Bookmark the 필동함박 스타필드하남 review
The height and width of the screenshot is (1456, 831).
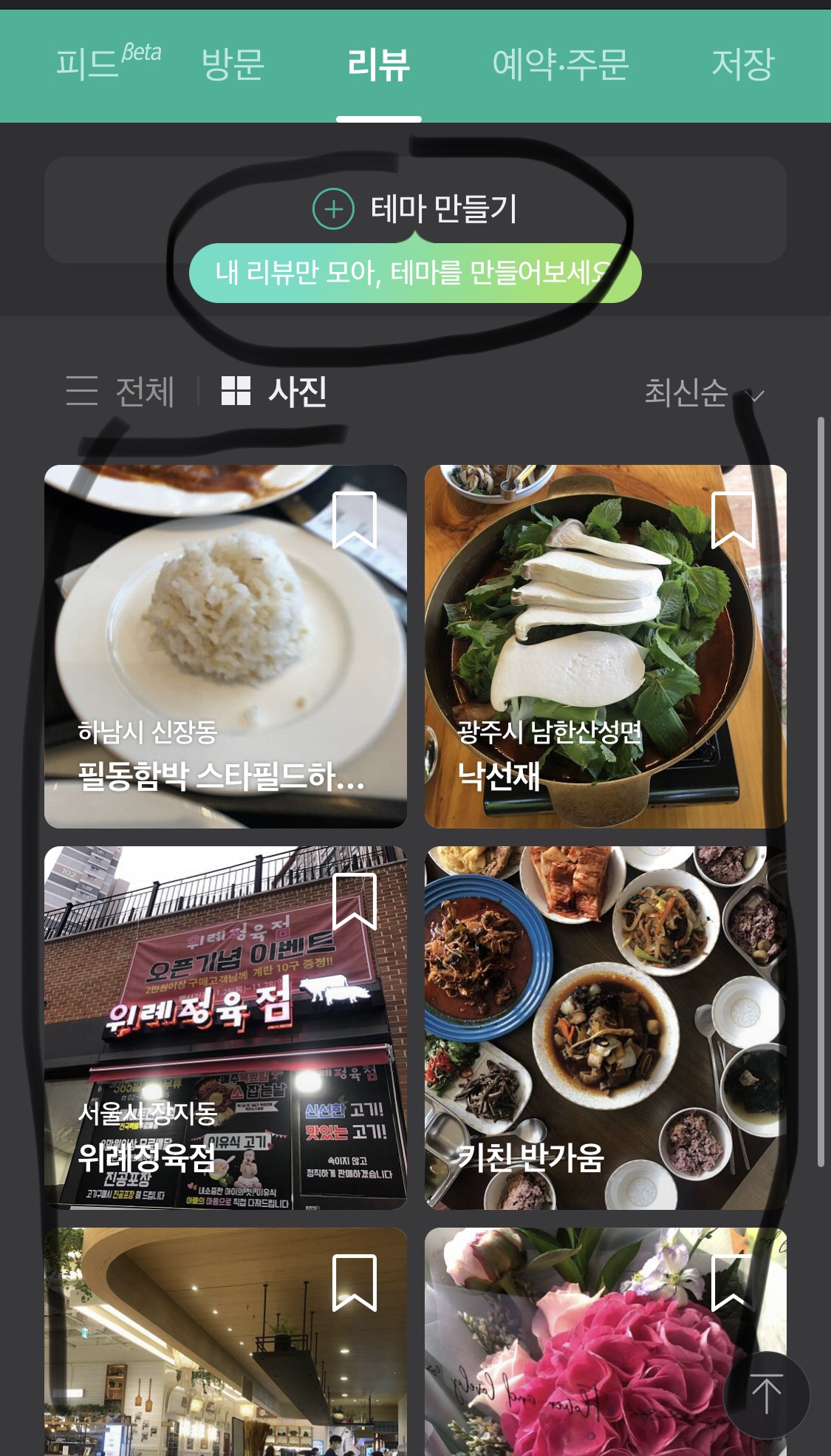(x=355, y=520)
